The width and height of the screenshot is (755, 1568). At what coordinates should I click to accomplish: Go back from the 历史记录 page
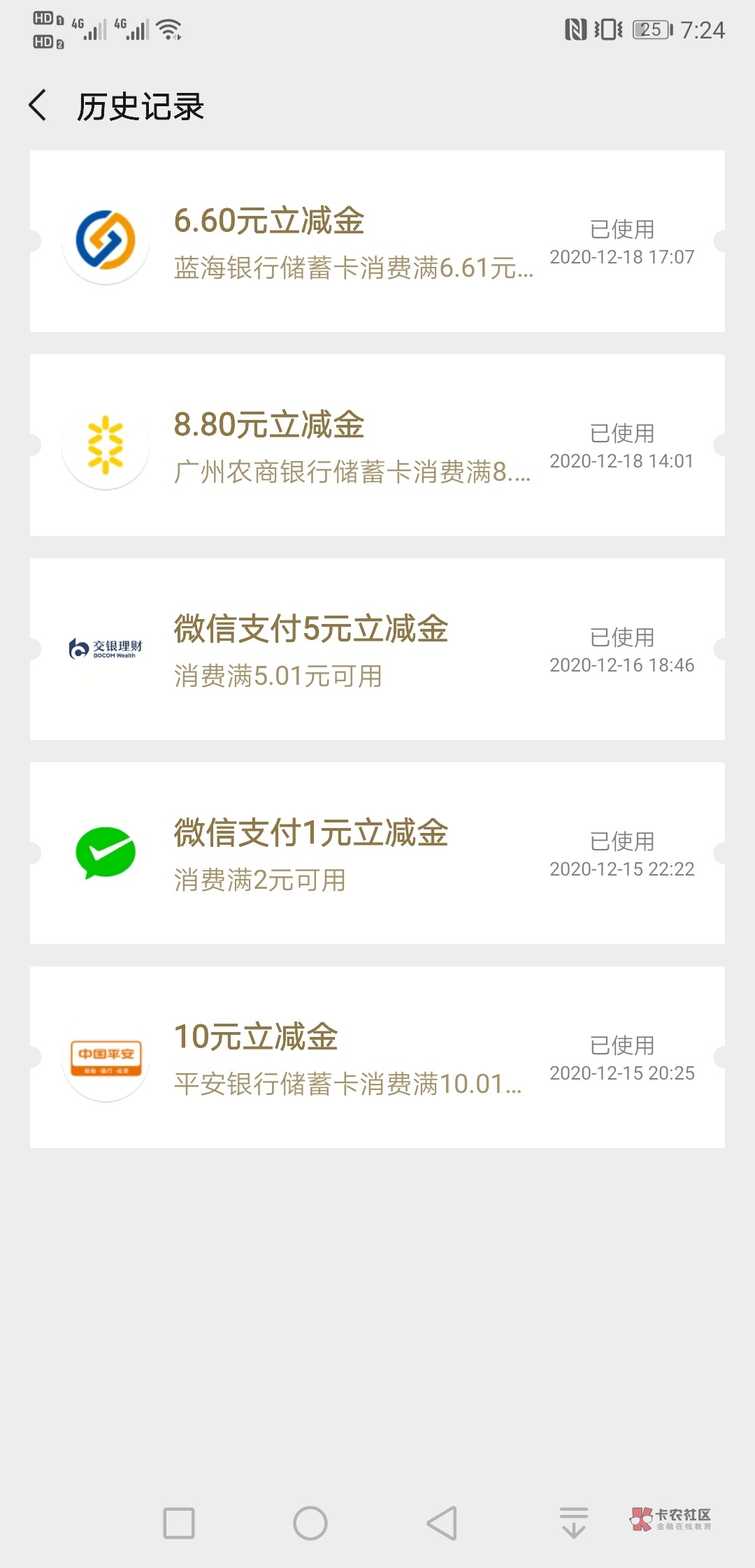point(38,106)
